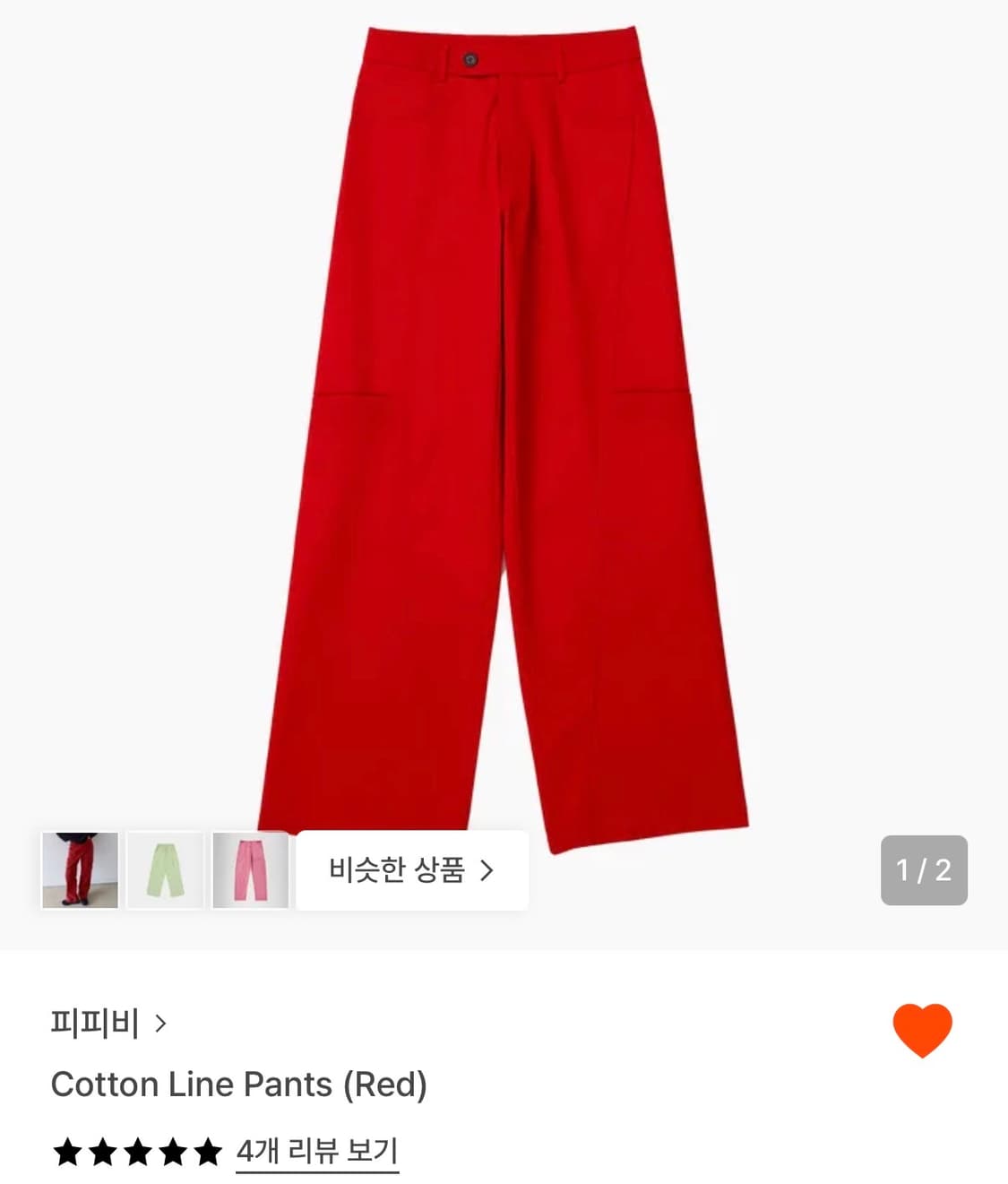
Task: Select the Cotton Line Pants (Red) title
Action: pyautogui.click(x=242, y=1085)
